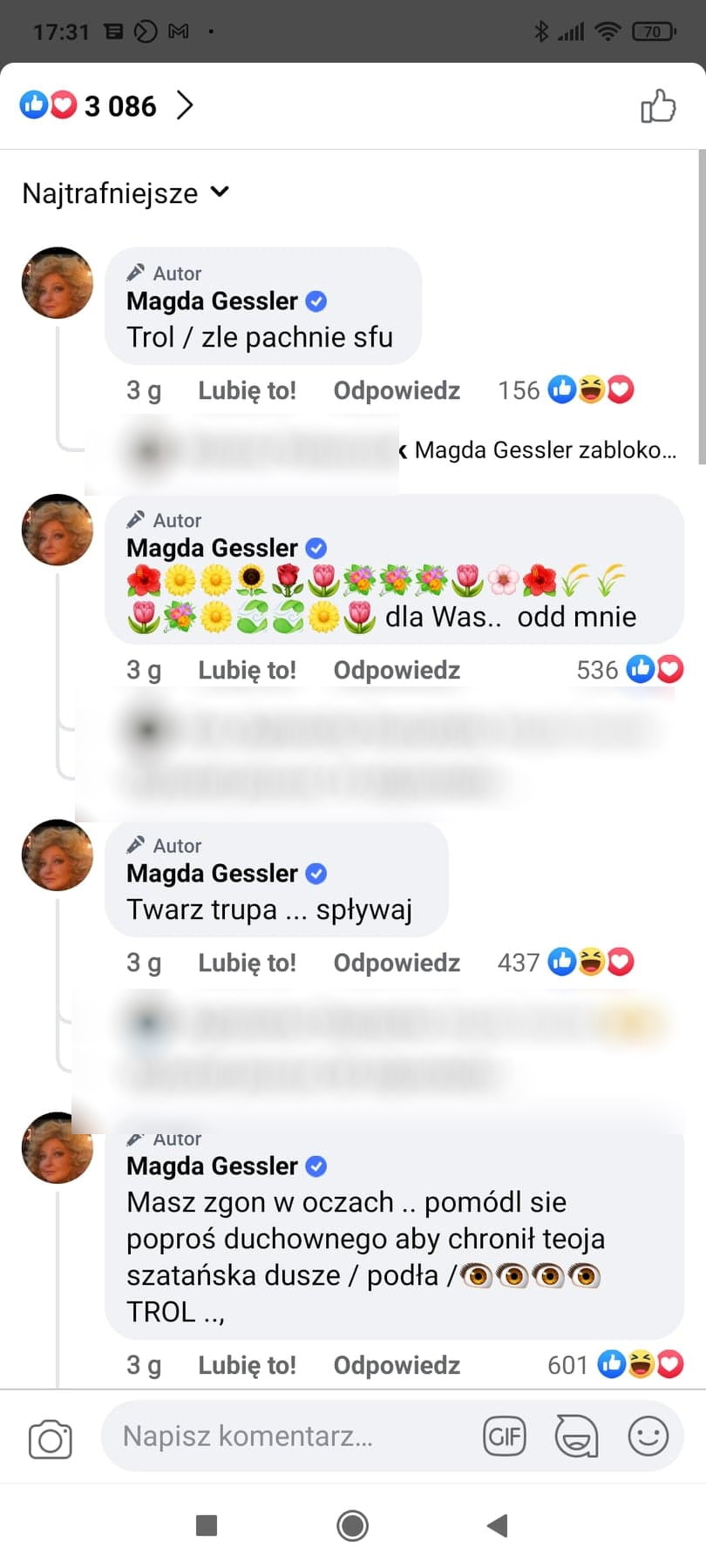
Task: Open the avatar sticker picker
Action: point(576,1436)
